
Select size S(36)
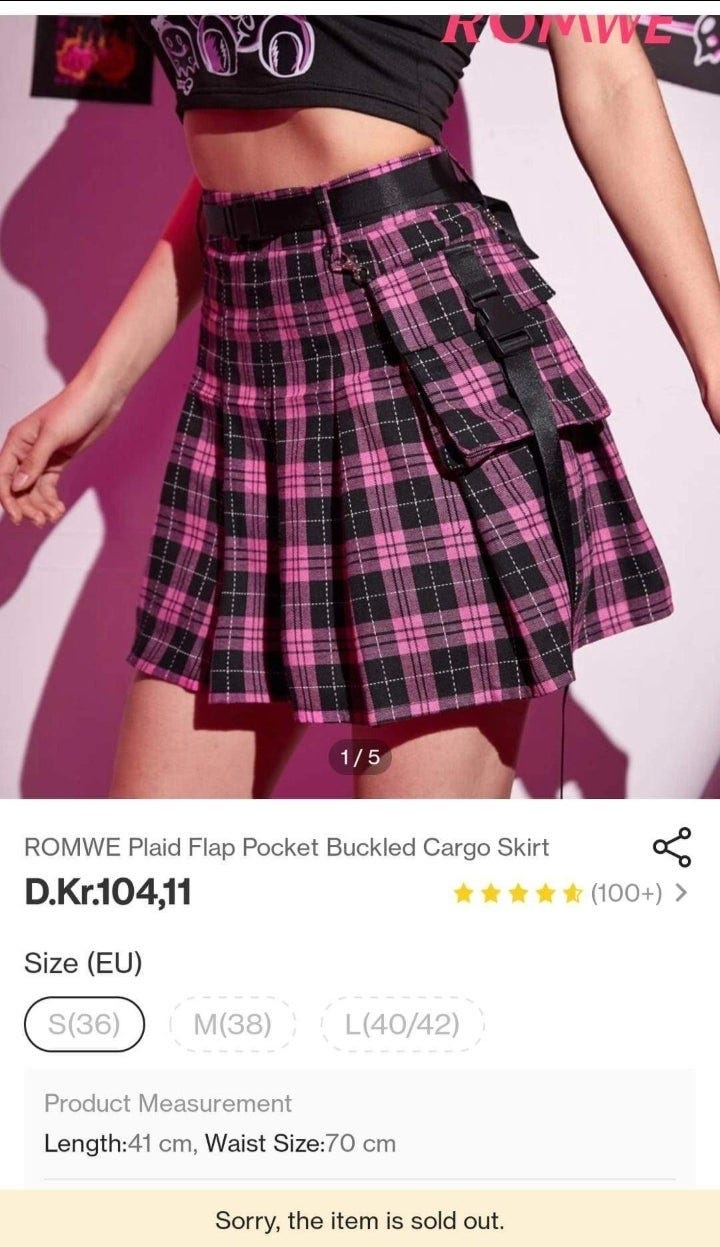pos(85,1024)
